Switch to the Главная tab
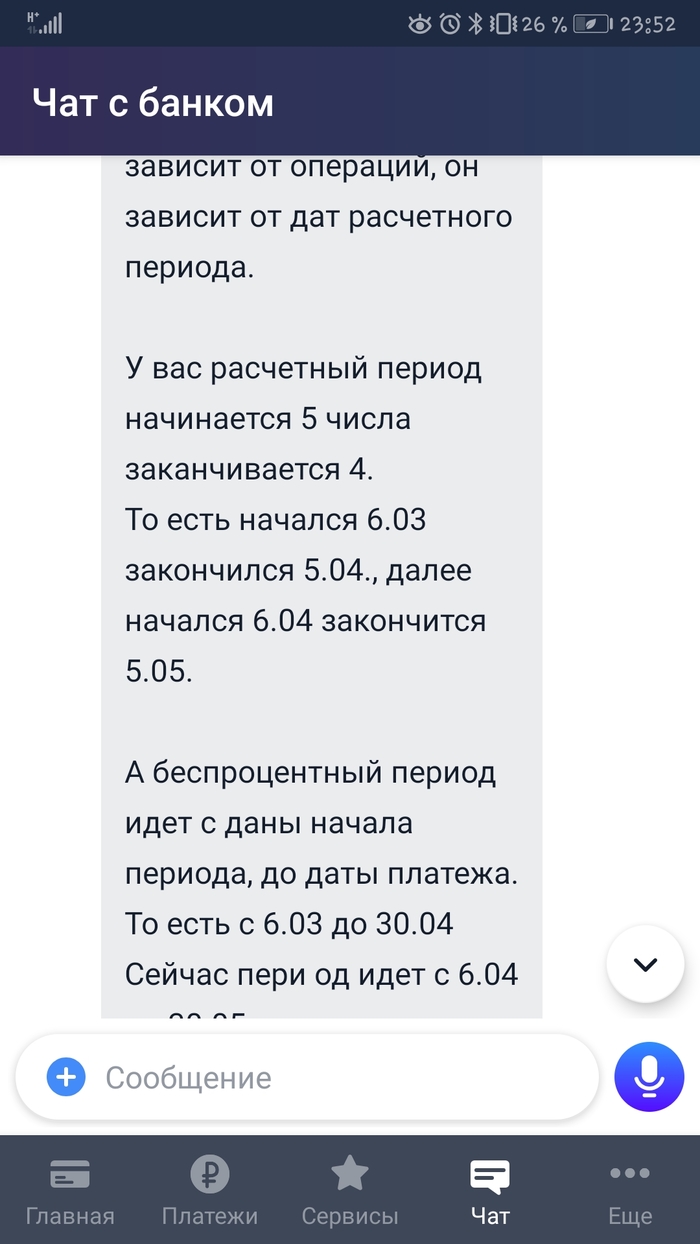Screen dimensions: 700x1244 pos(70,1190)
